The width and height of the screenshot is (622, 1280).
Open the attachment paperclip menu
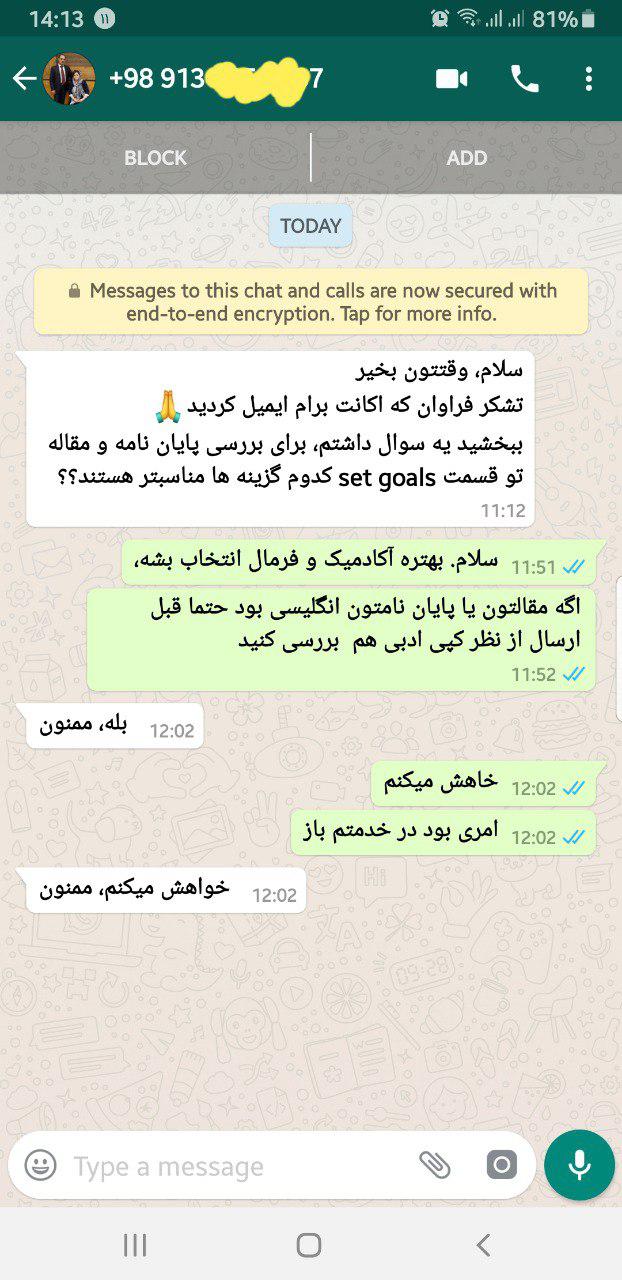[x=434, y=1165]
